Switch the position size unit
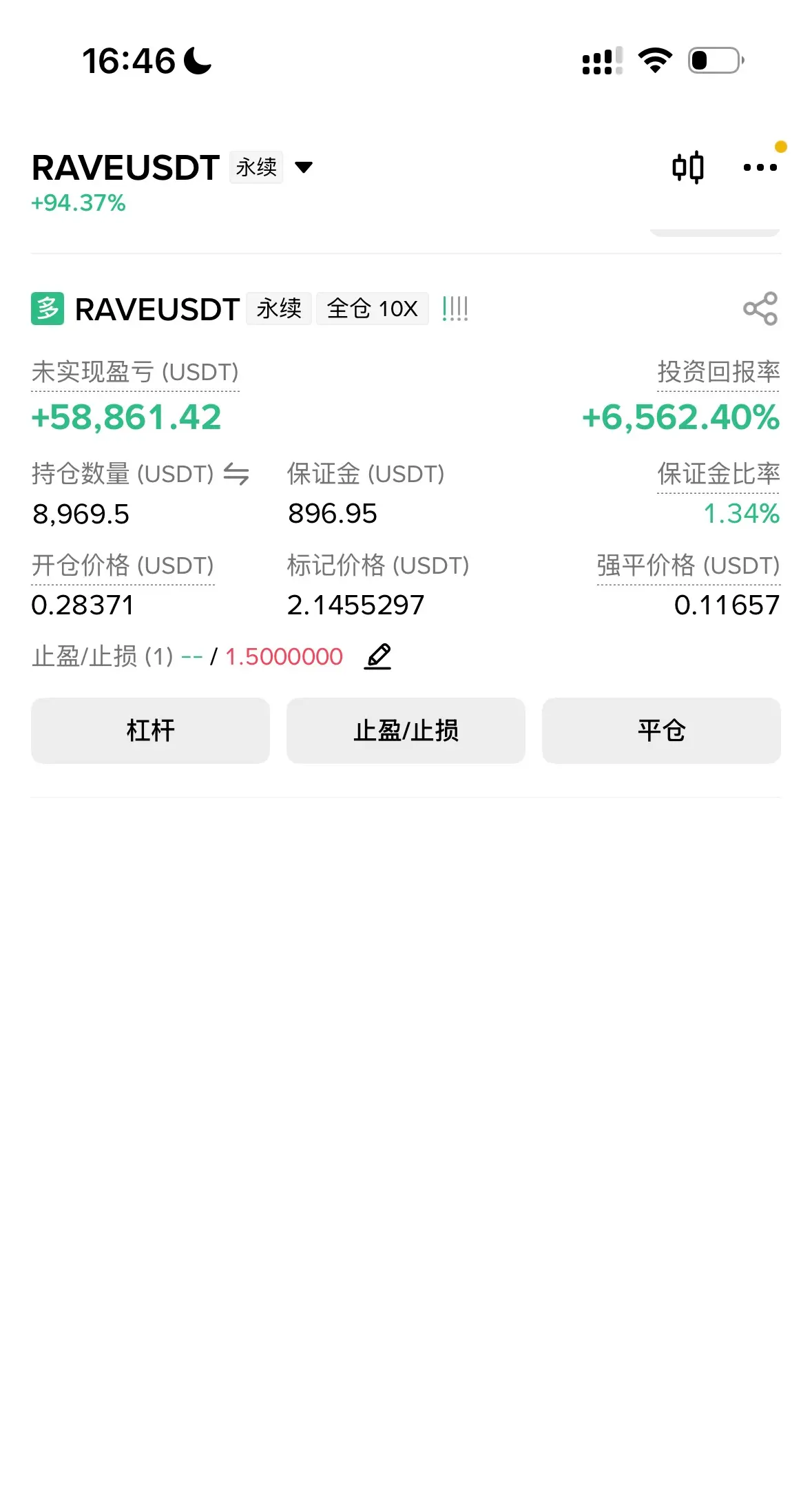 coord(236,475)
